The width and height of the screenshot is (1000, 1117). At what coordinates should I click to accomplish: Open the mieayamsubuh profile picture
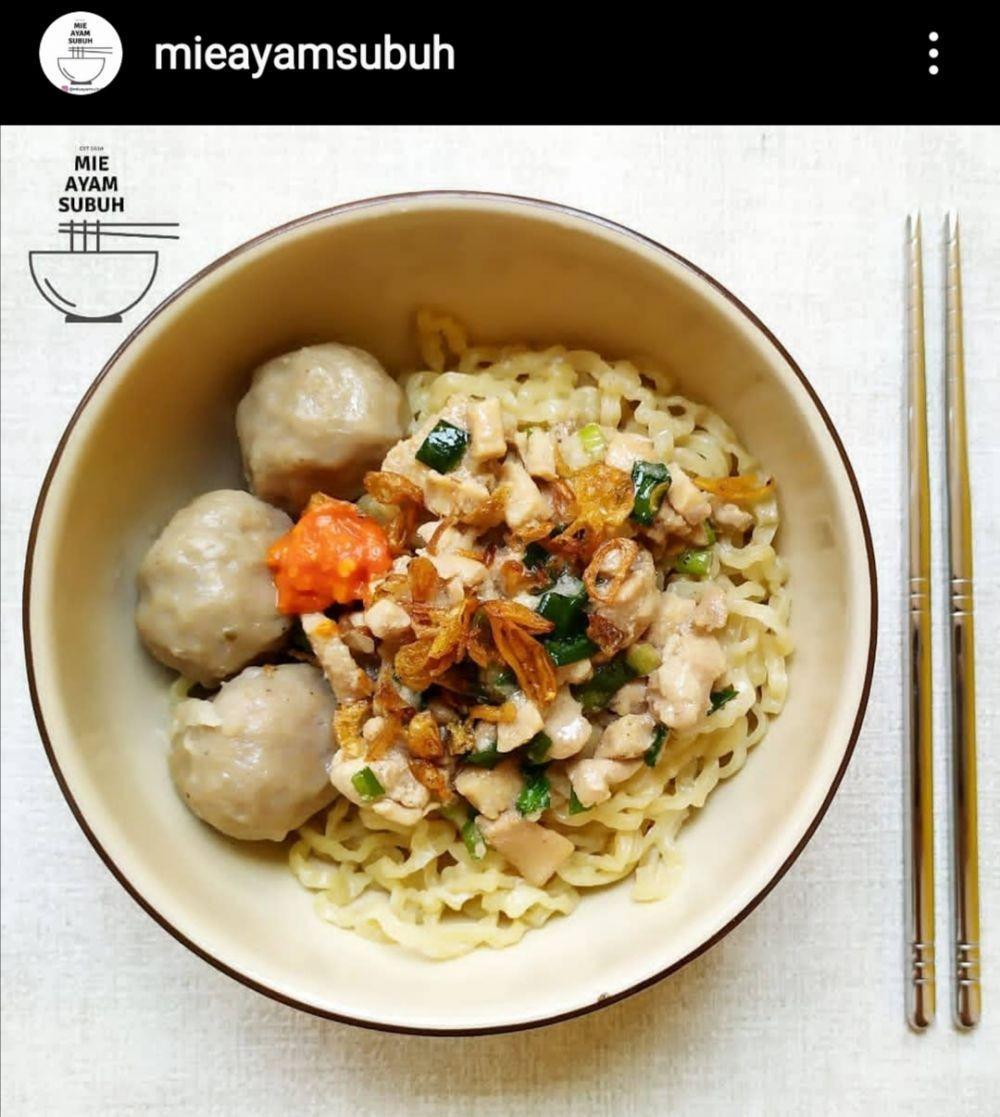(x=80, y=53)
